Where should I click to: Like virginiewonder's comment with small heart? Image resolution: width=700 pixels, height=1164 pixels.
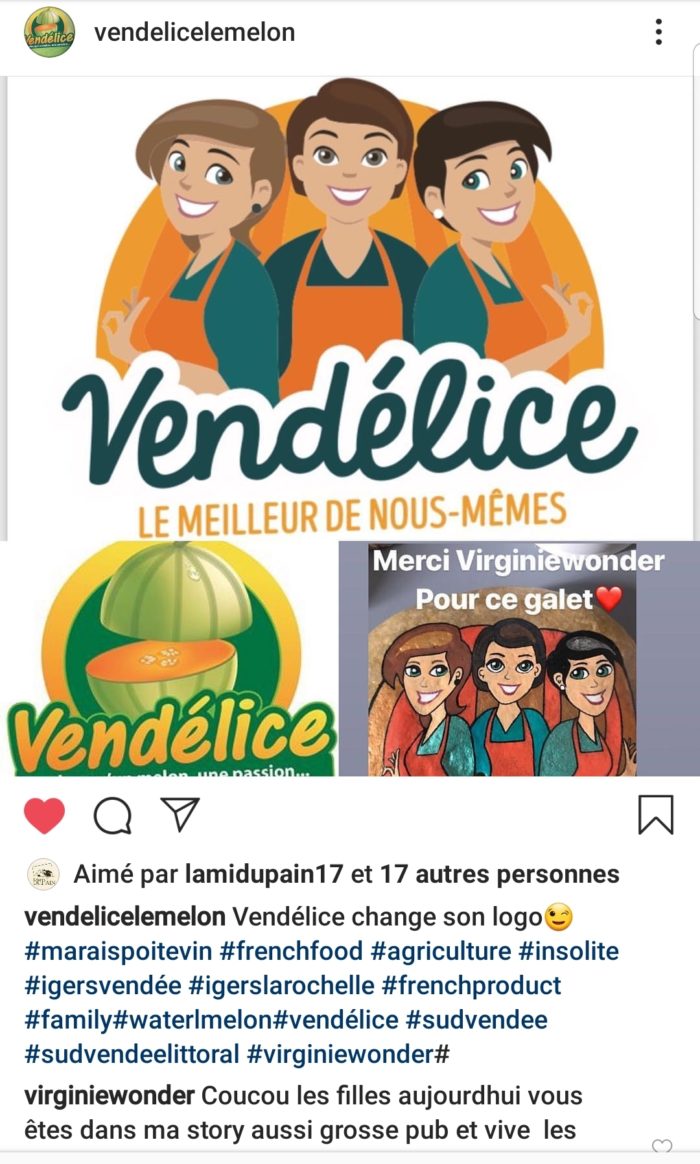tap(661, 1146)
